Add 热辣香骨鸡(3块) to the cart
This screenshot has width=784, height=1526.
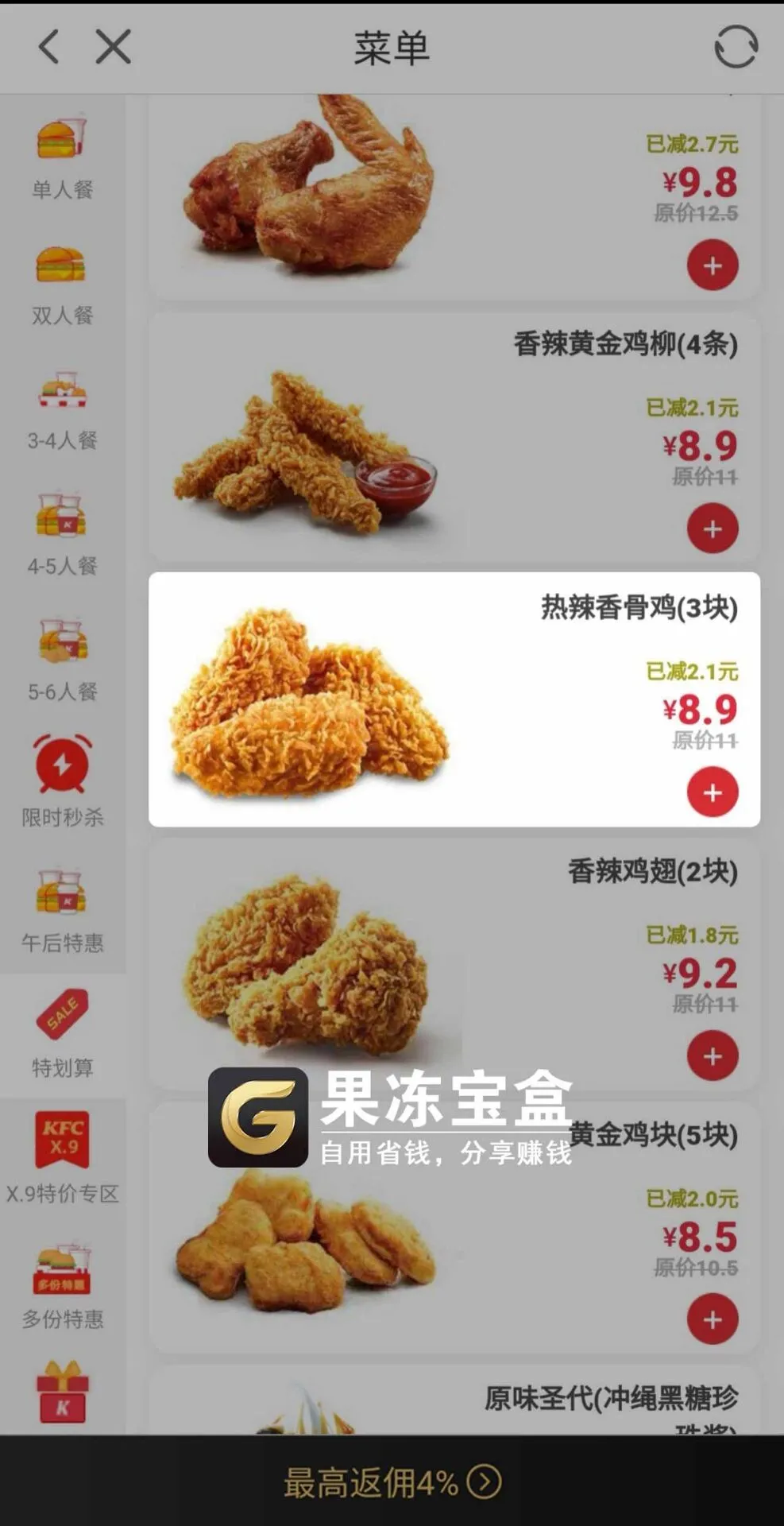713,792
